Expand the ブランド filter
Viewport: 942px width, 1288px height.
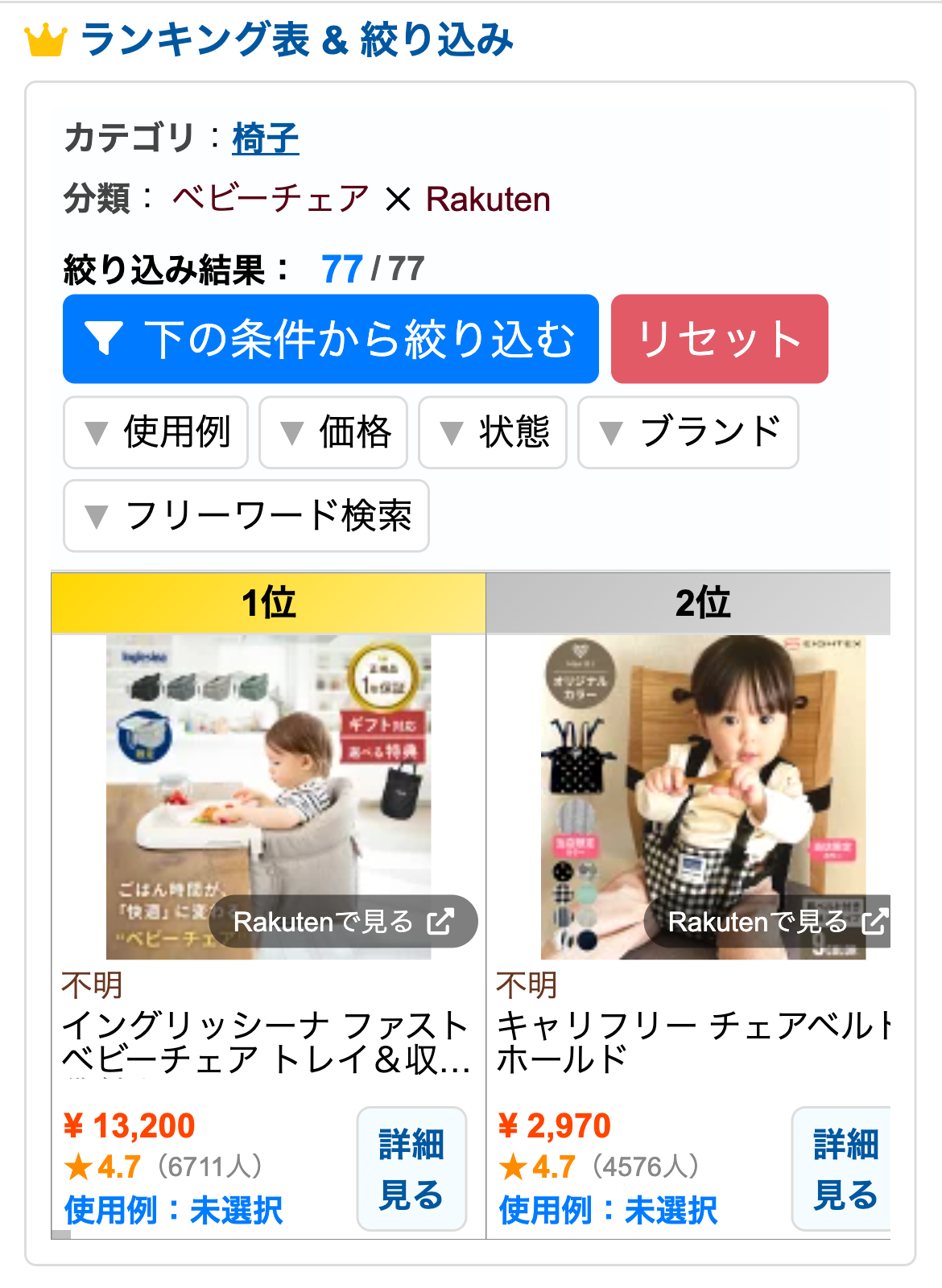[688, 432]
